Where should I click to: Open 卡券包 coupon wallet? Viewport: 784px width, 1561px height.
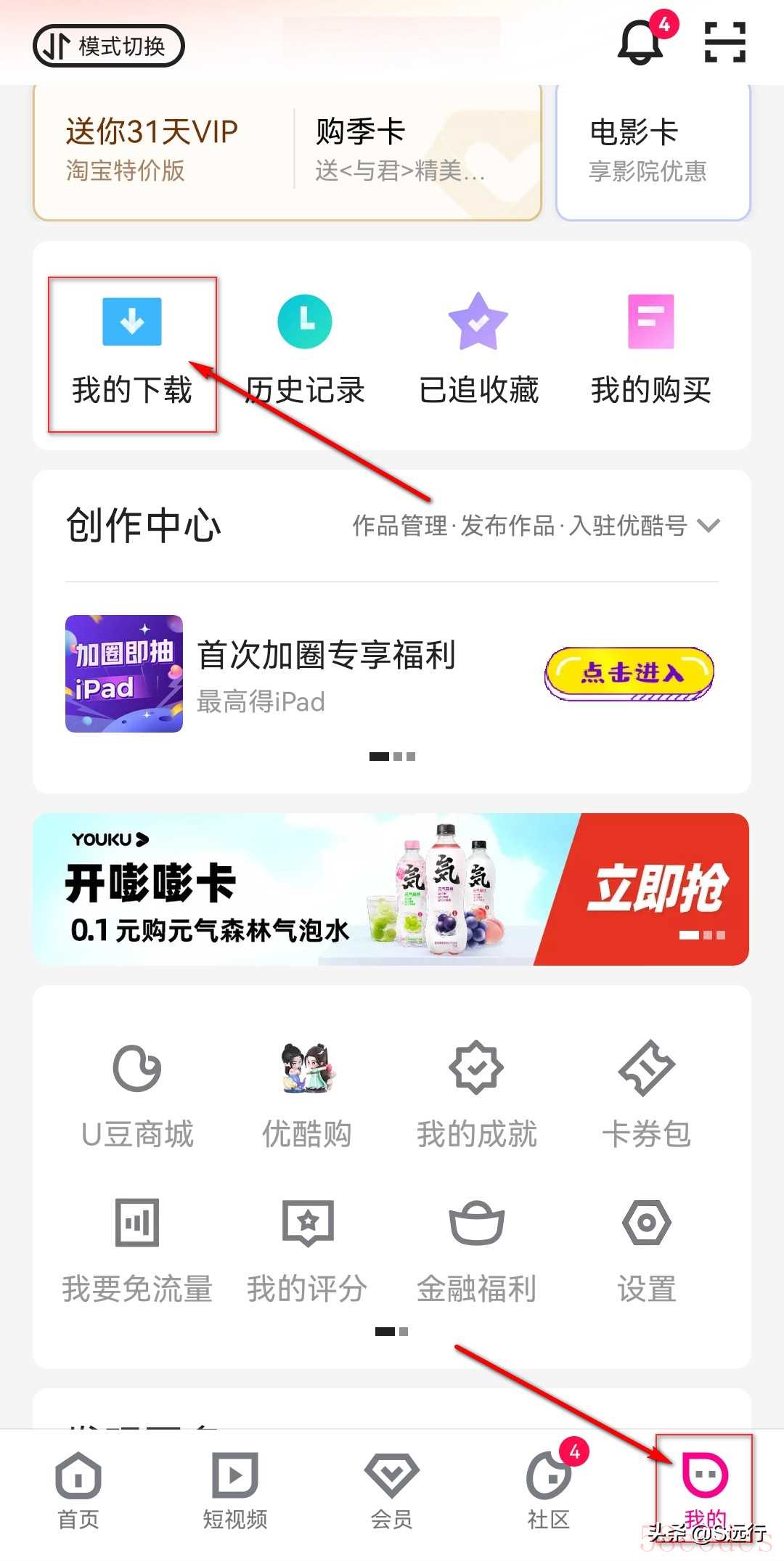tap(646, 1094)
